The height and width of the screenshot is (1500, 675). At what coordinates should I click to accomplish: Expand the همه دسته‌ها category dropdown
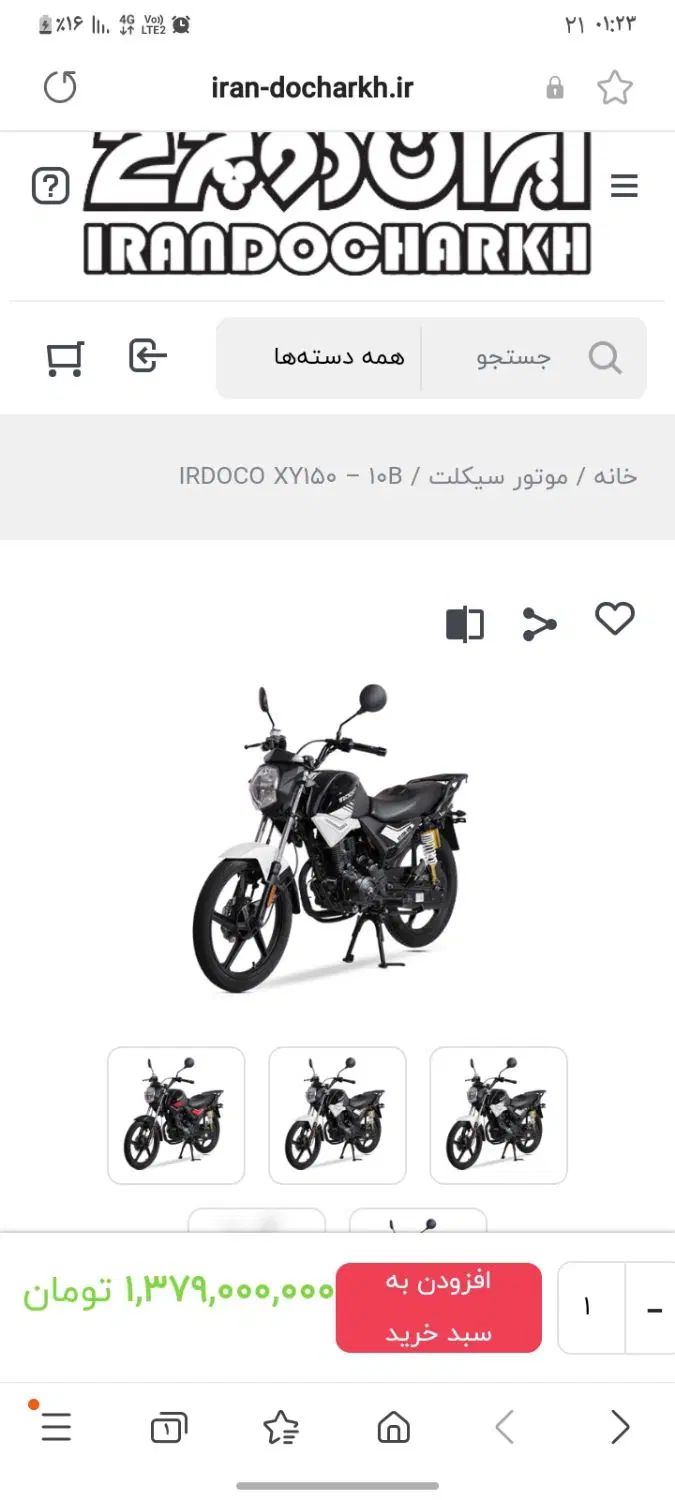tap(339, 357)
